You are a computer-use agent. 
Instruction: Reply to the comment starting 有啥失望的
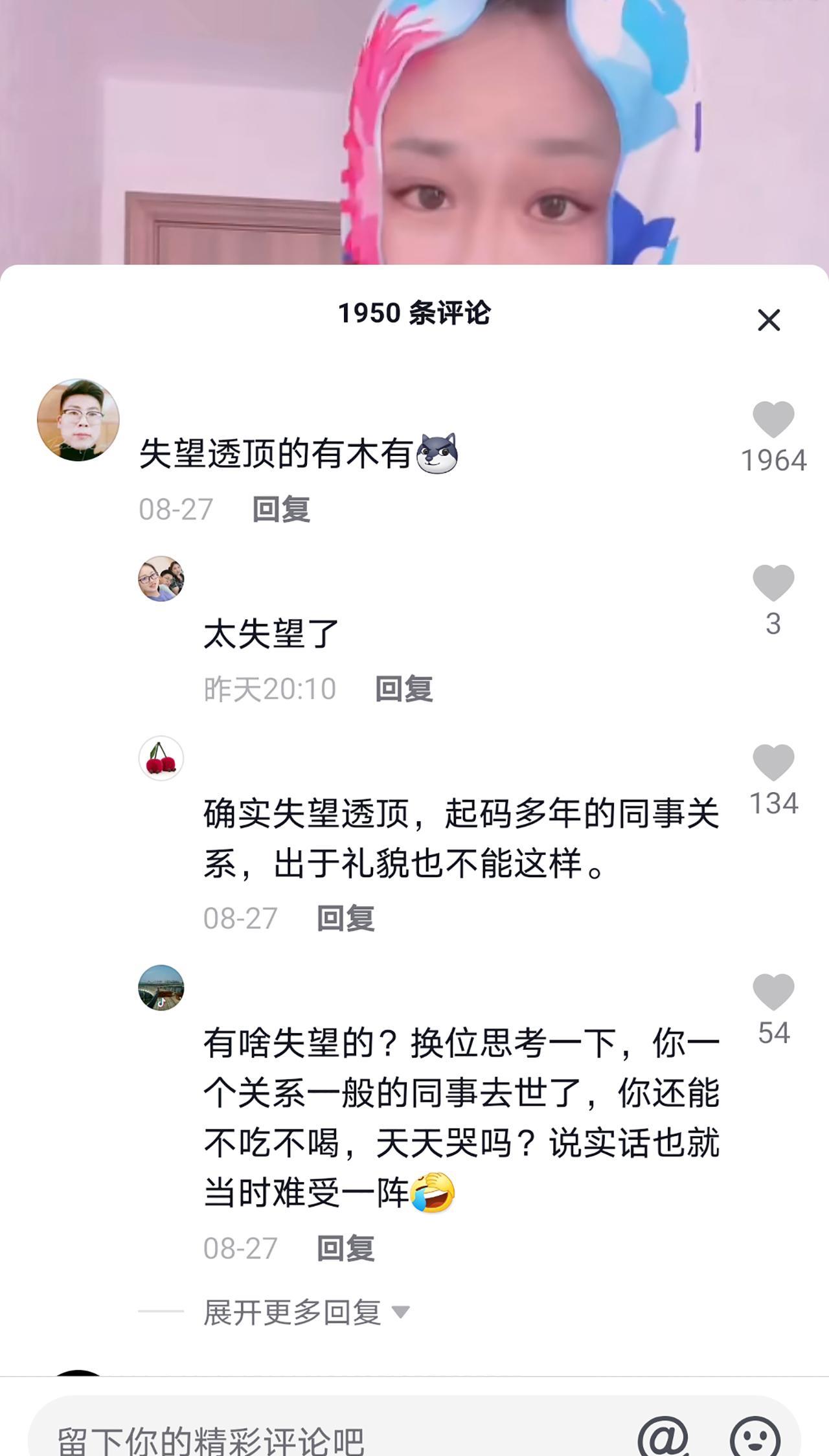[346, 1248]
